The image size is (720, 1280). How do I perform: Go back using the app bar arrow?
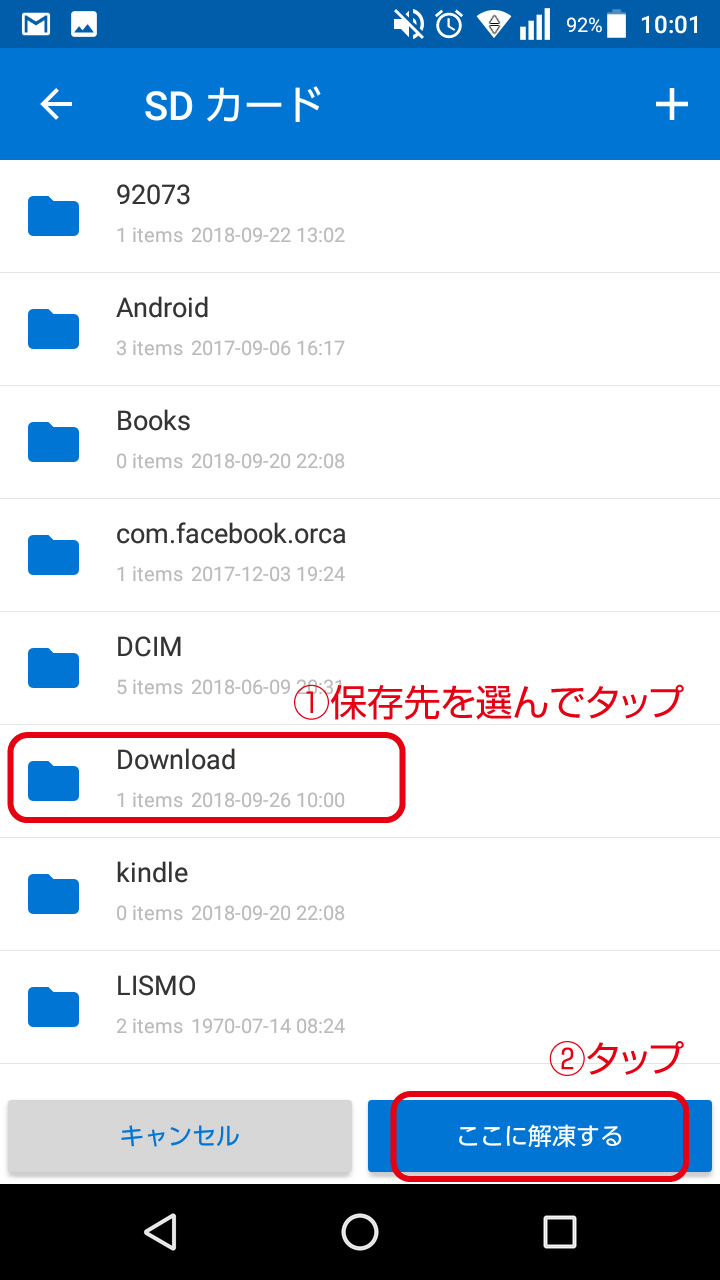click(x=56, y=104)
